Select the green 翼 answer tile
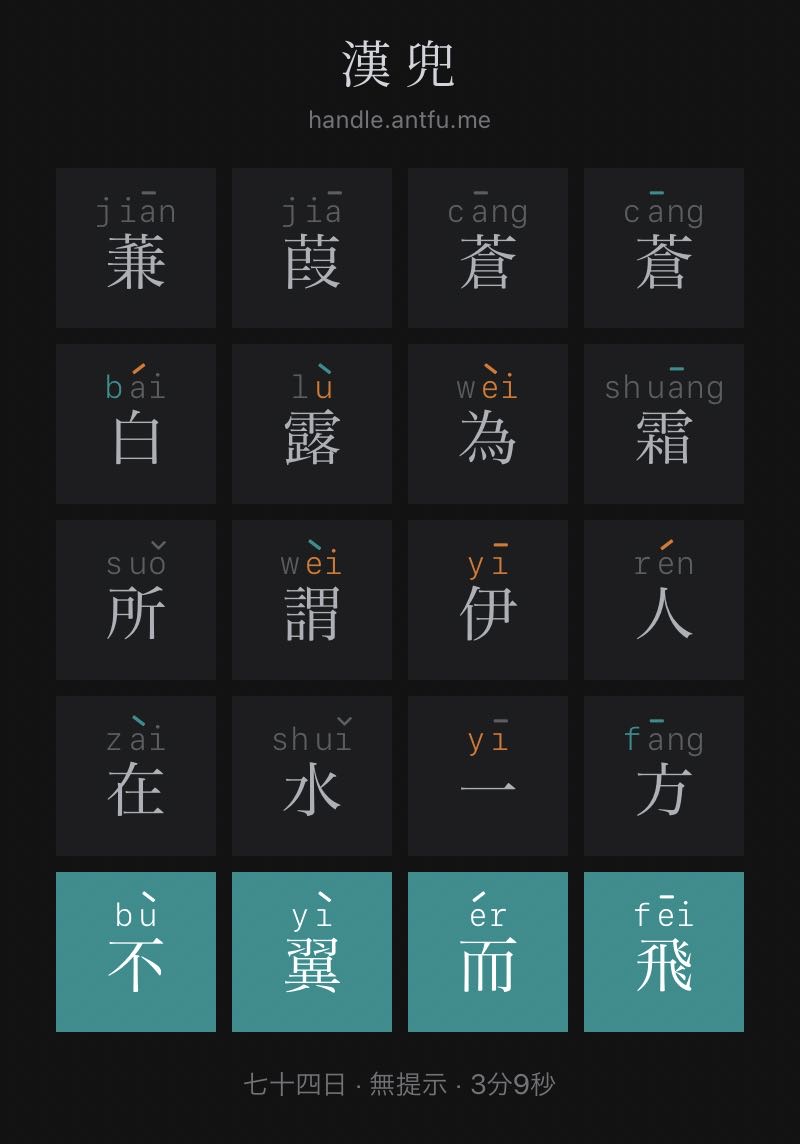Viewport: 800px width, 1144px height. click(x=311, y=951)
